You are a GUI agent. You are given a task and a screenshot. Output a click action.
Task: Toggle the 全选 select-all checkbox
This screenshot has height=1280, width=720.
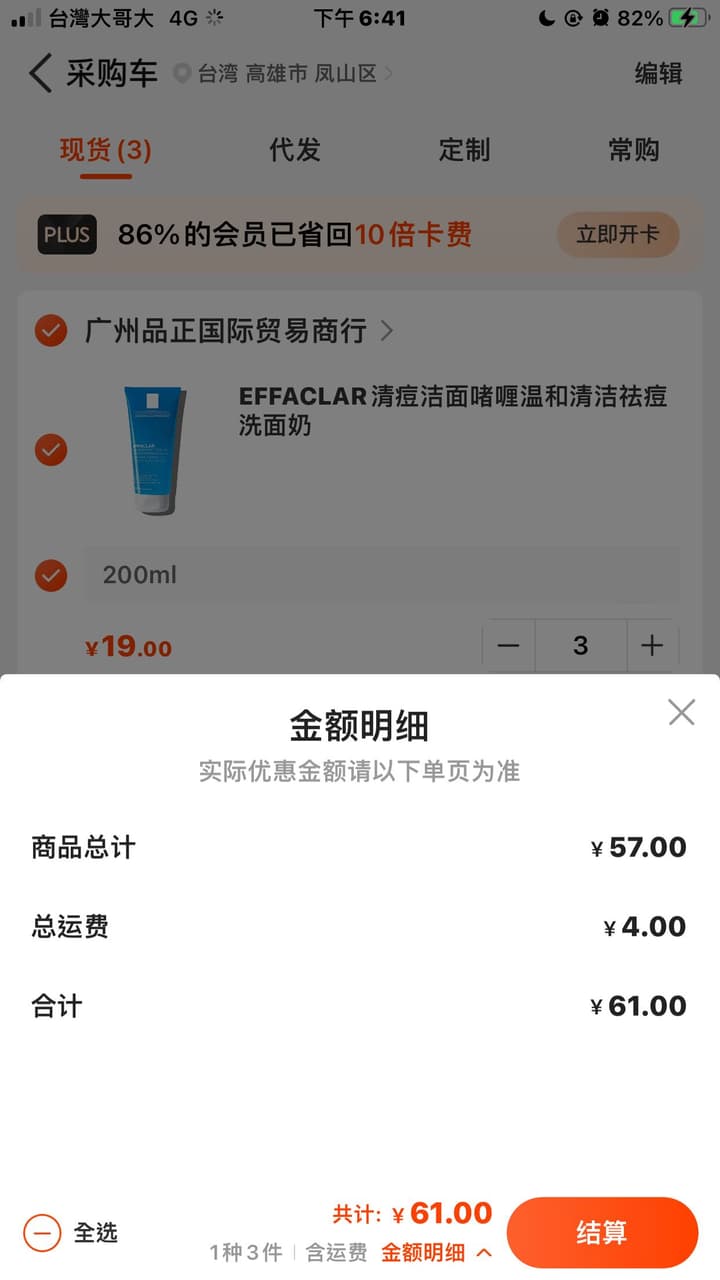(x=43, y=1232)
